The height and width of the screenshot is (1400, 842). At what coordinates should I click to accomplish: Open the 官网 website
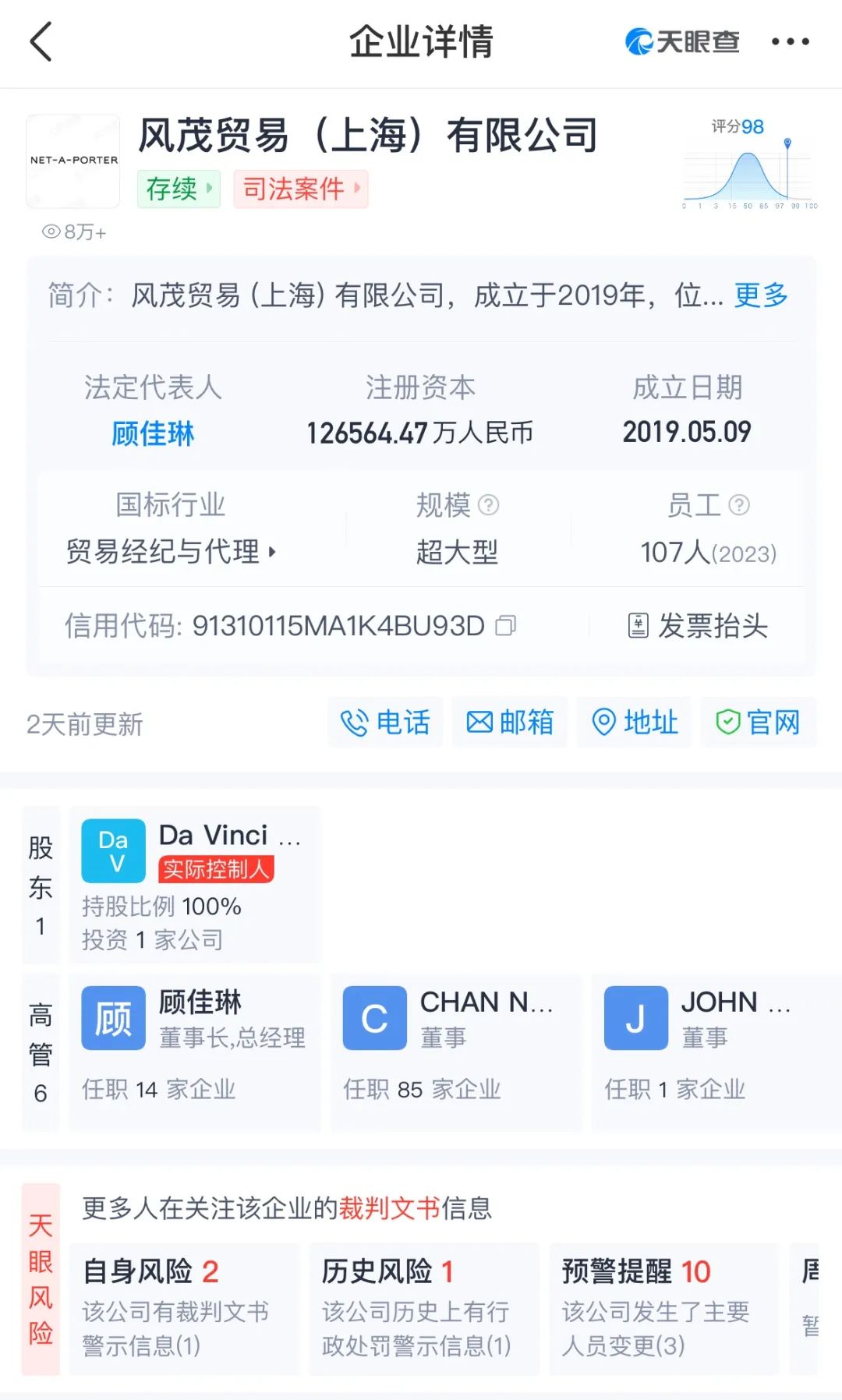(x=758, y=723)
